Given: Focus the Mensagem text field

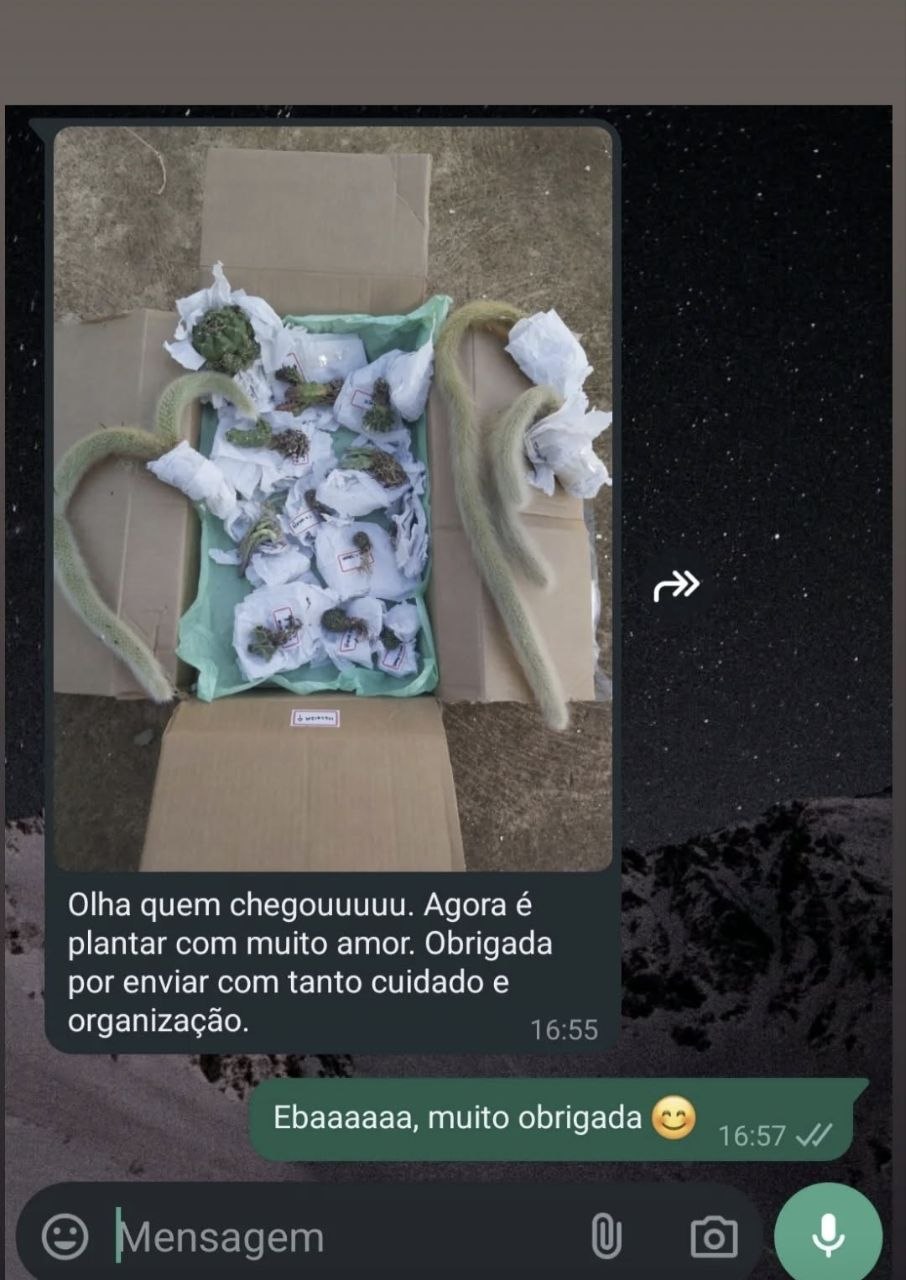Looking at the screenshot, I should tap(340, 1238).
